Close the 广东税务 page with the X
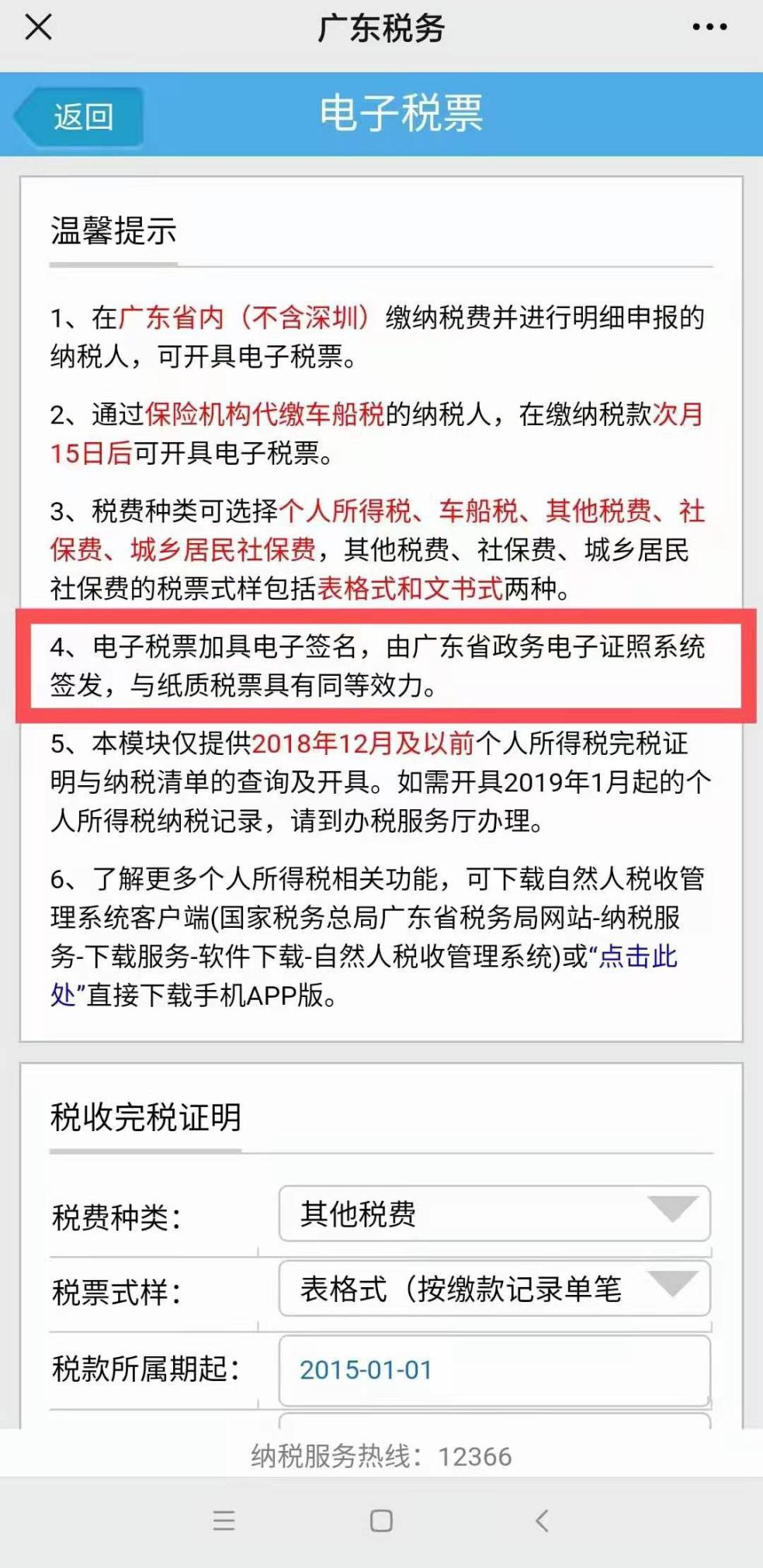Screen dimensions: 763x1568 (38, 28)
